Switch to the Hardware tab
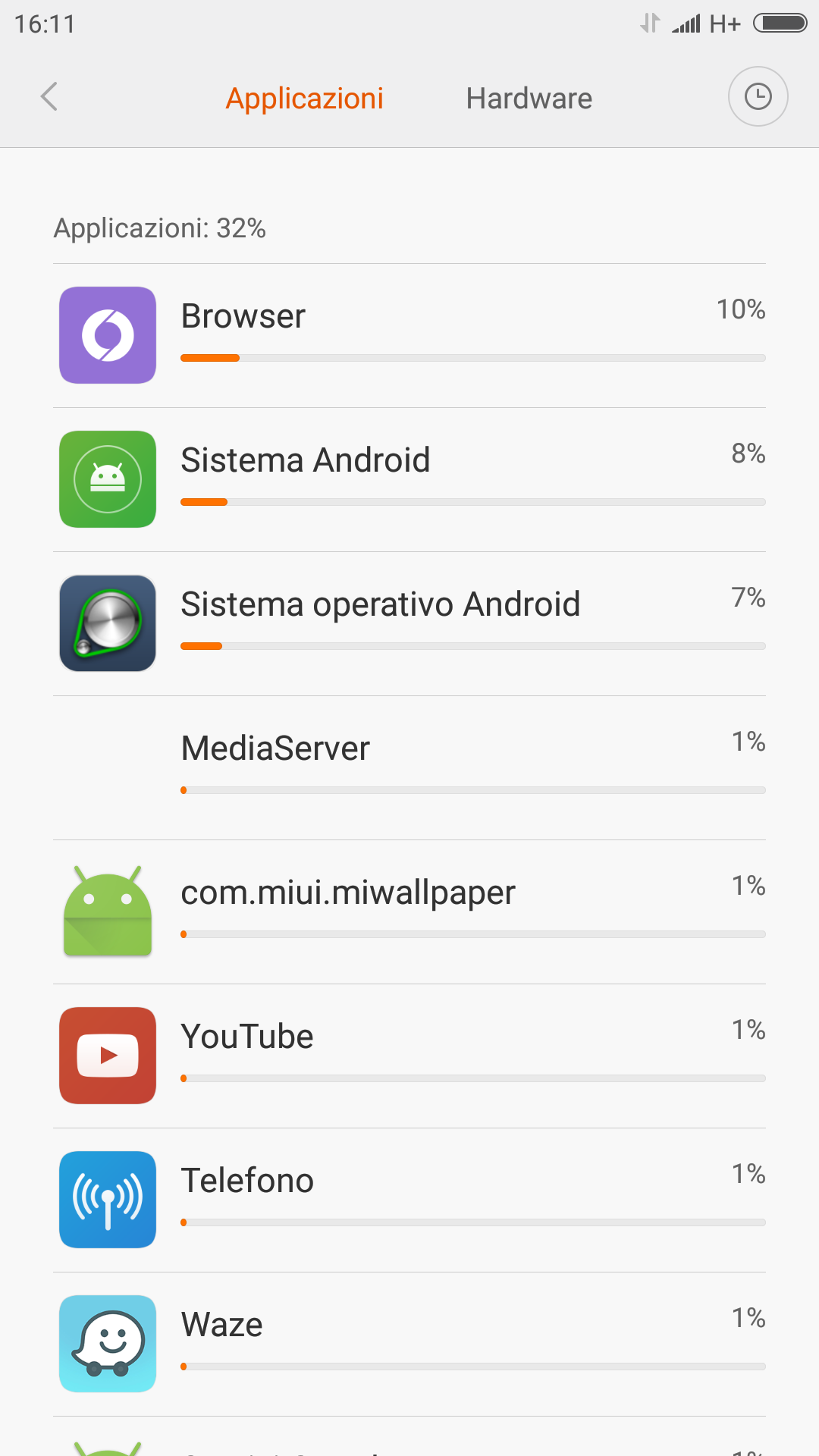The image size is (819, 1456). 529,99
